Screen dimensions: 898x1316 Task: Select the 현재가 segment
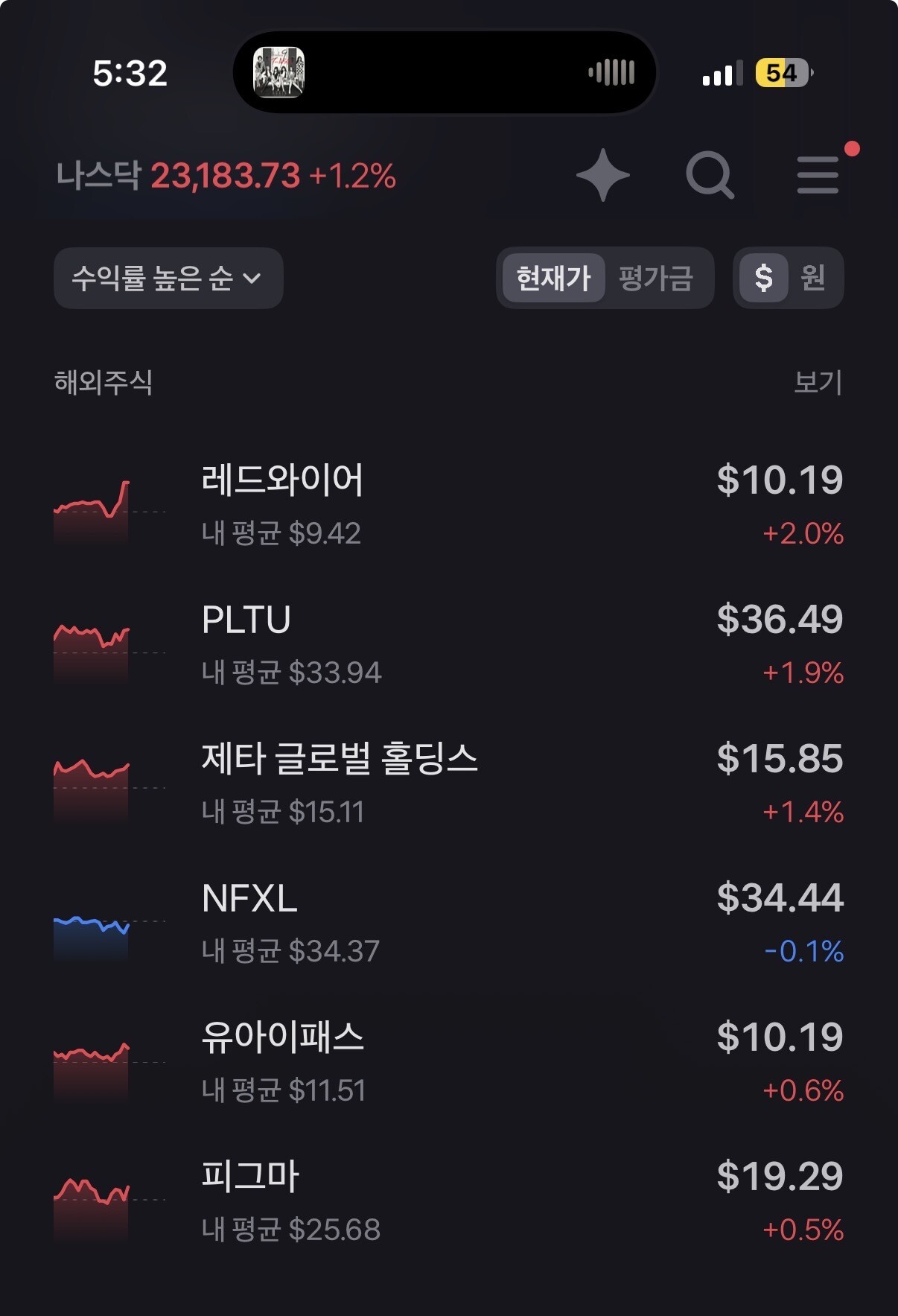click(x=553, y=279)
